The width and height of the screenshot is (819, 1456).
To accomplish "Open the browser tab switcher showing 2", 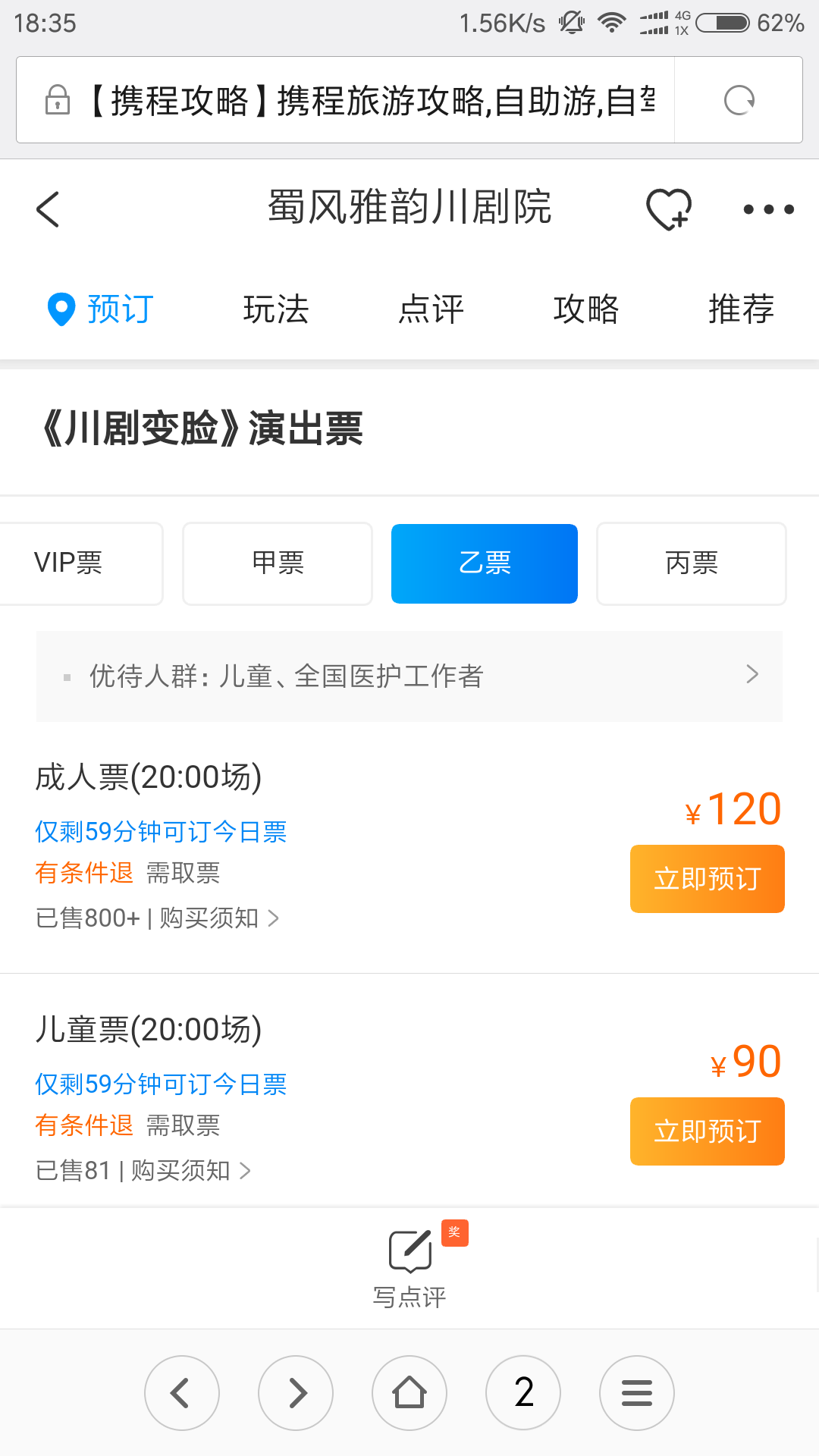I will click(523, 1393).
